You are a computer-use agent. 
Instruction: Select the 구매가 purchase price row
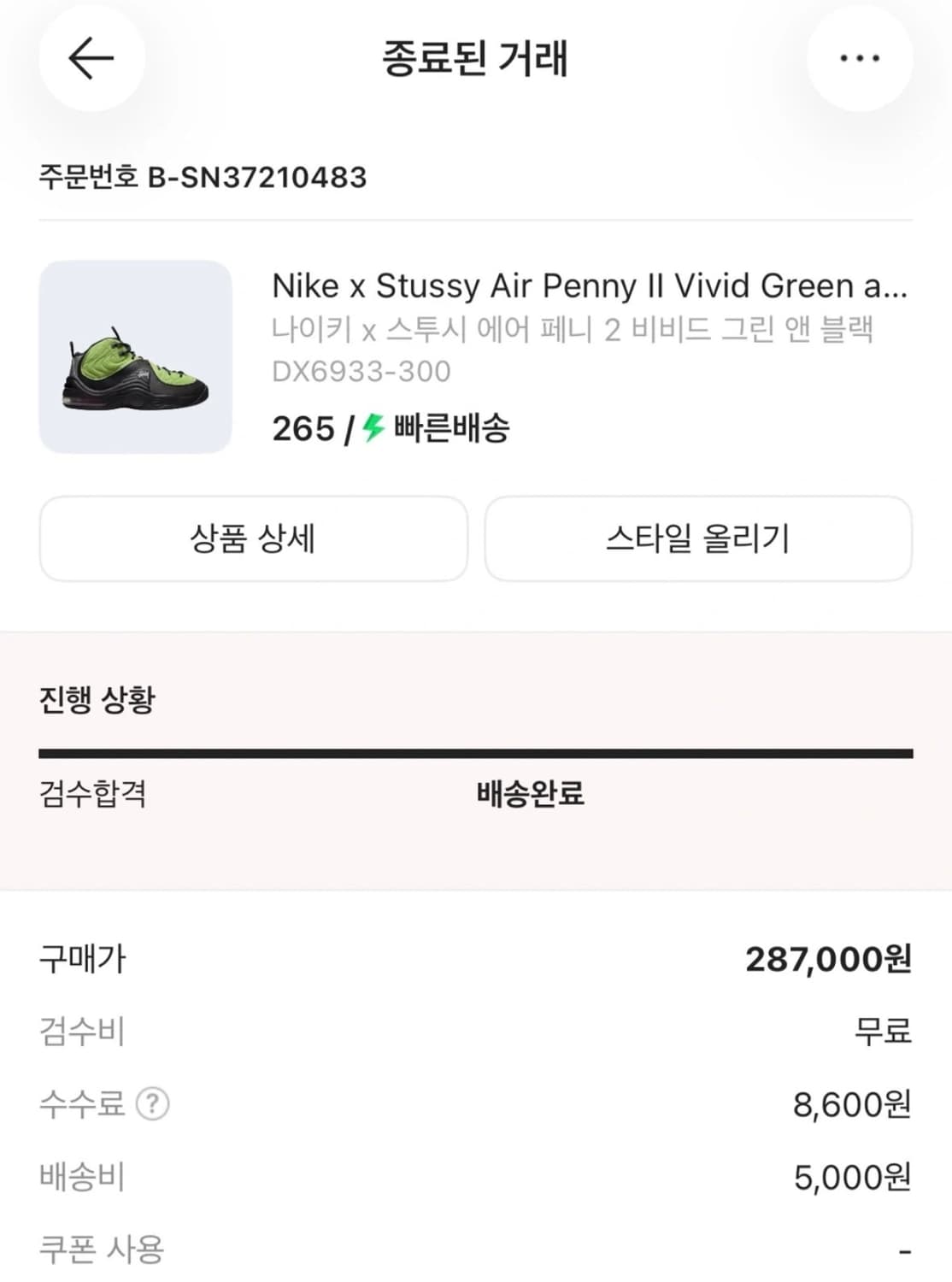81,959
